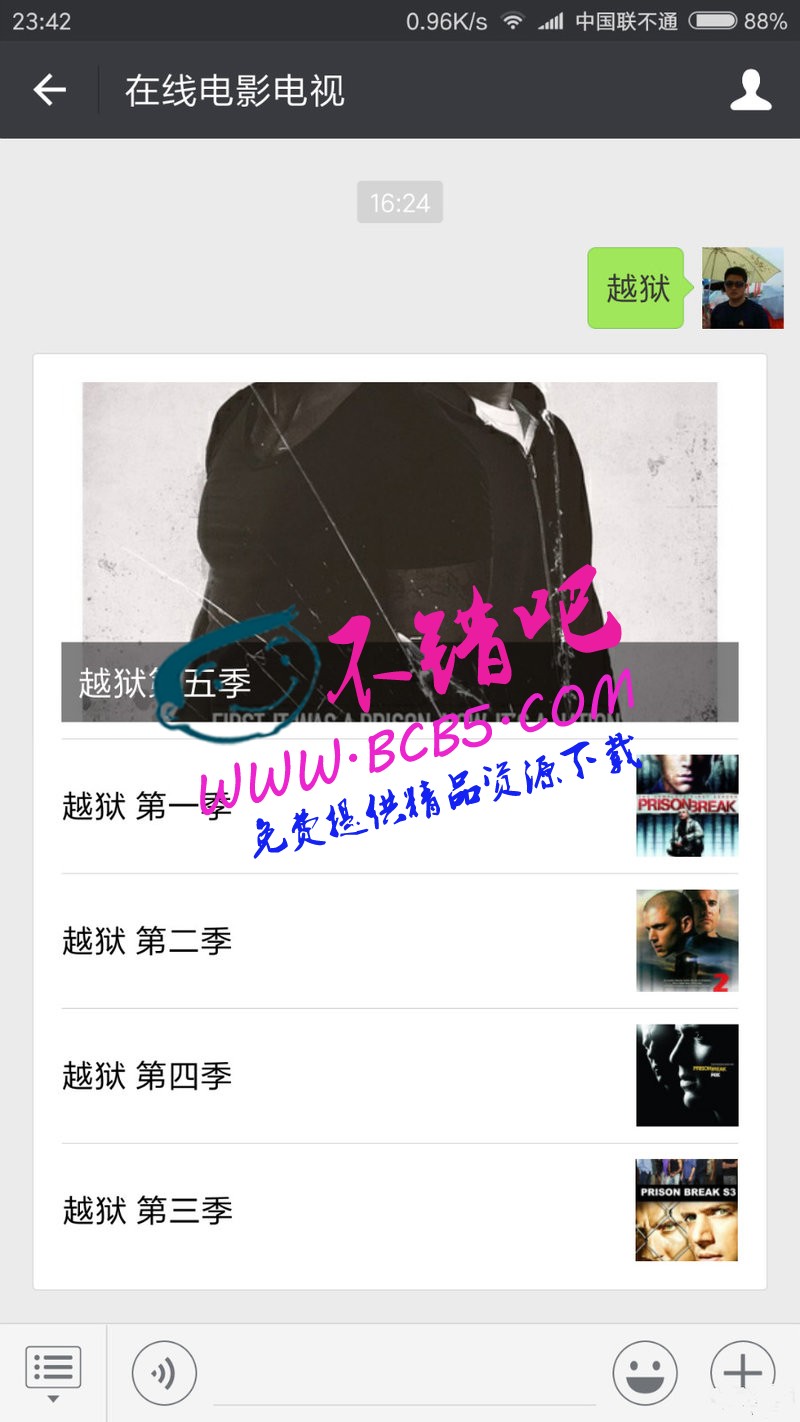Screen dimensions: 800x1422
Task: Go back from 在线电影电视 chat
Action: tap(49, 90)
